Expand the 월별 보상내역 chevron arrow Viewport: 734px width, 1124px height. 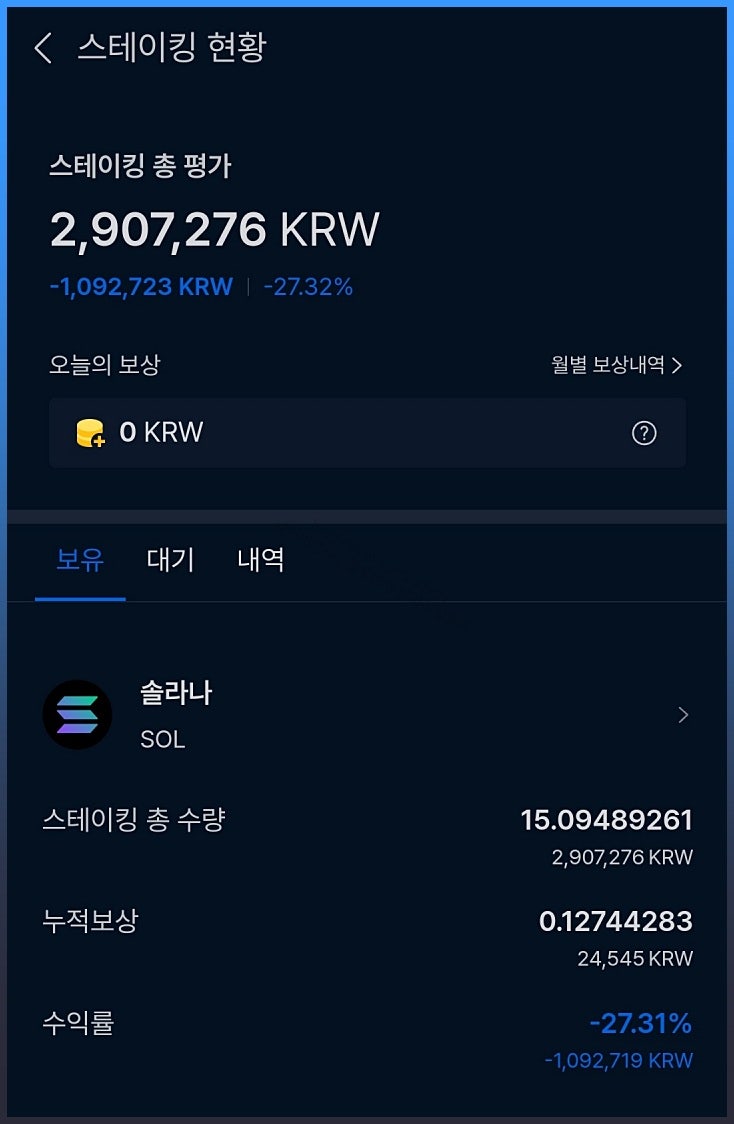click(679, 365)
